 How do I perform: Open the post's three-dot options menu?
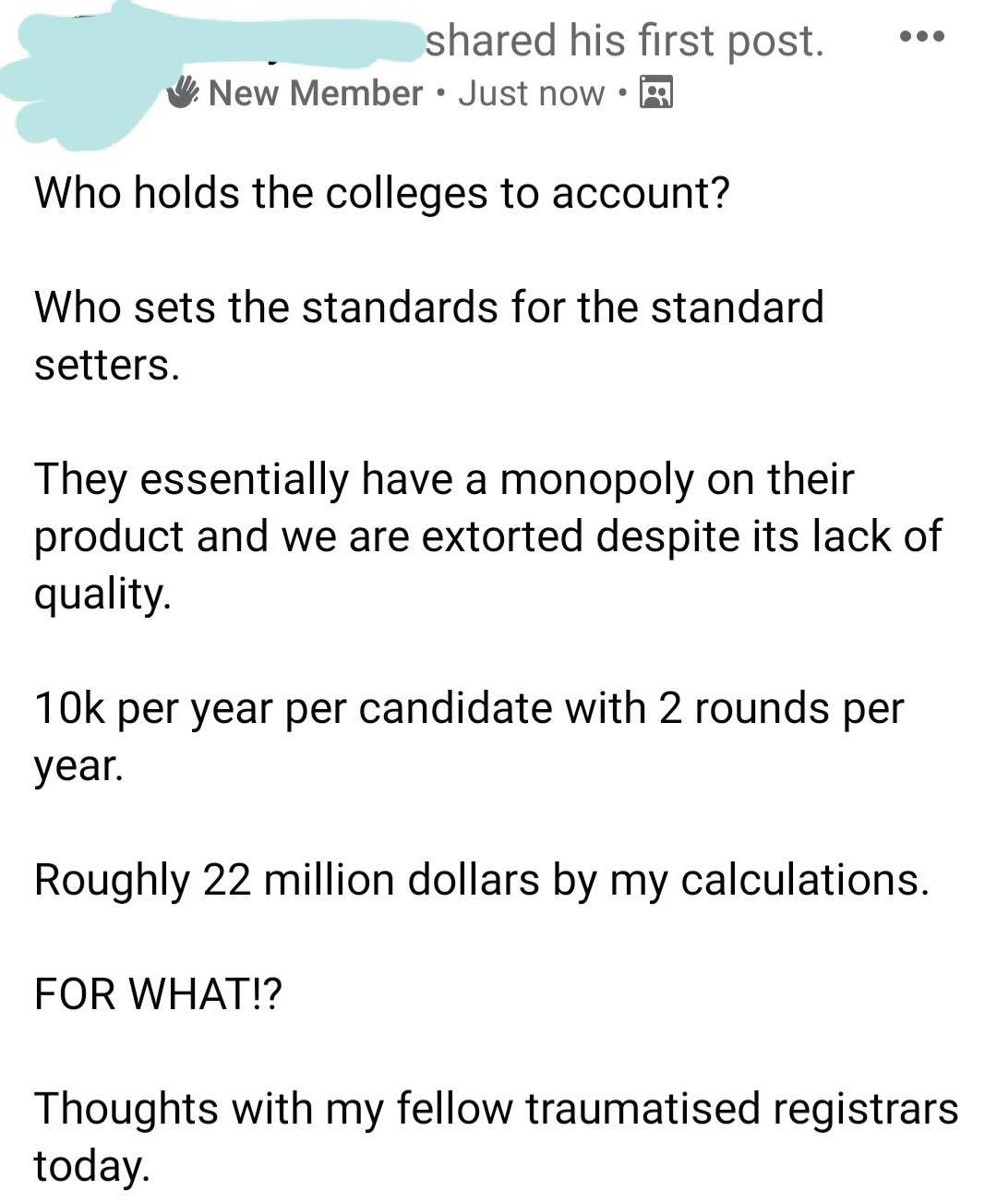920,38
